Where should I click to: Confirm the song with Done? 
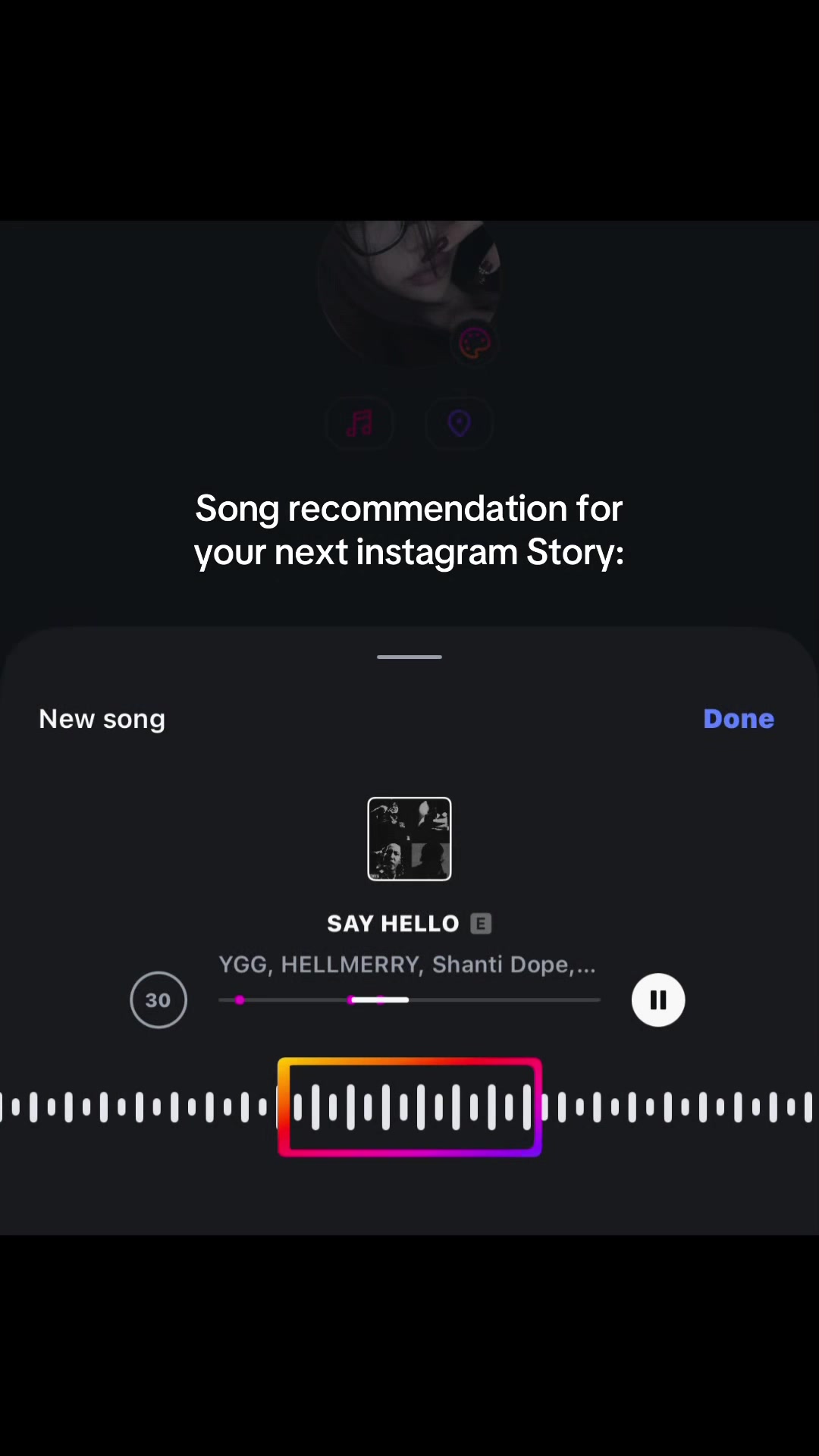[x=738, y=718]
